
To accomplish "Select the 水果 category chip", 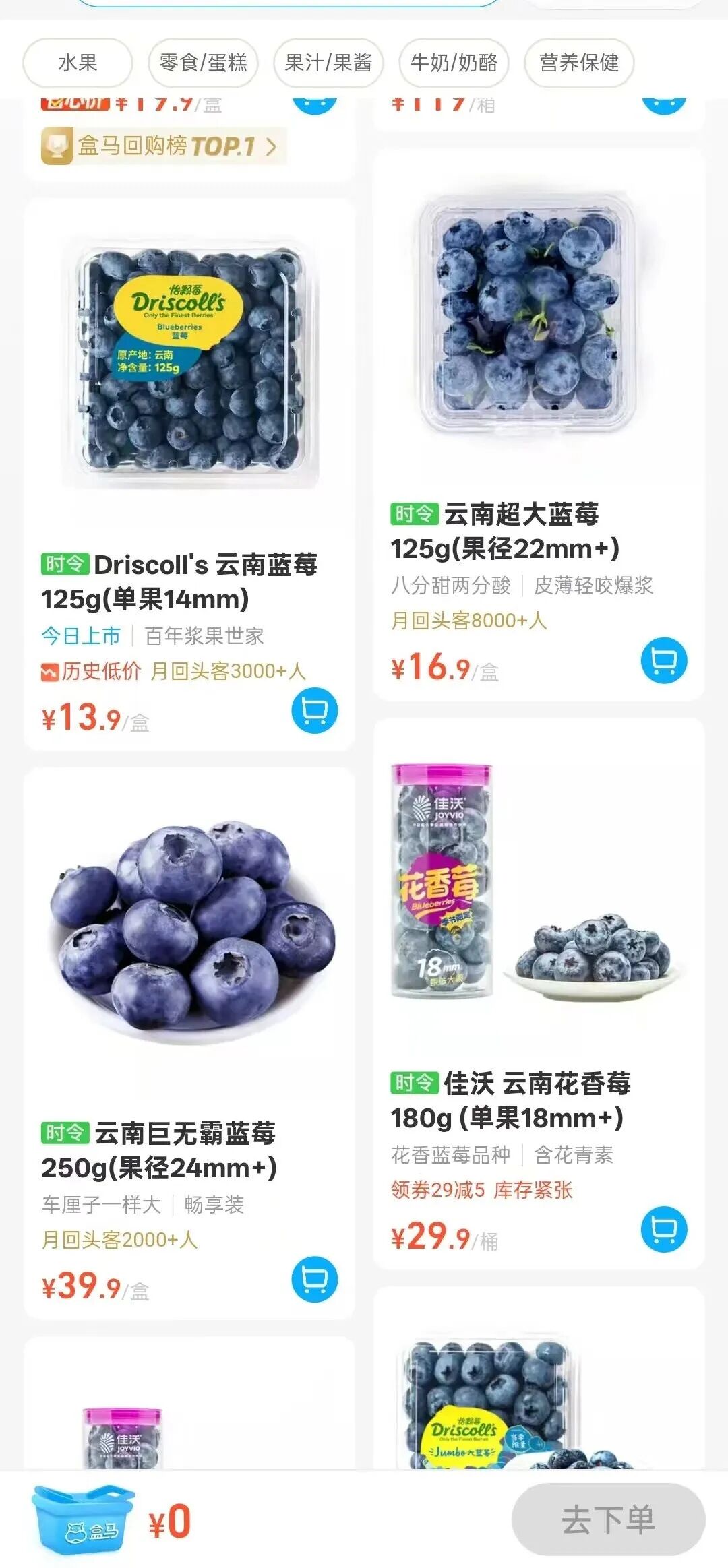I will 78,63.
